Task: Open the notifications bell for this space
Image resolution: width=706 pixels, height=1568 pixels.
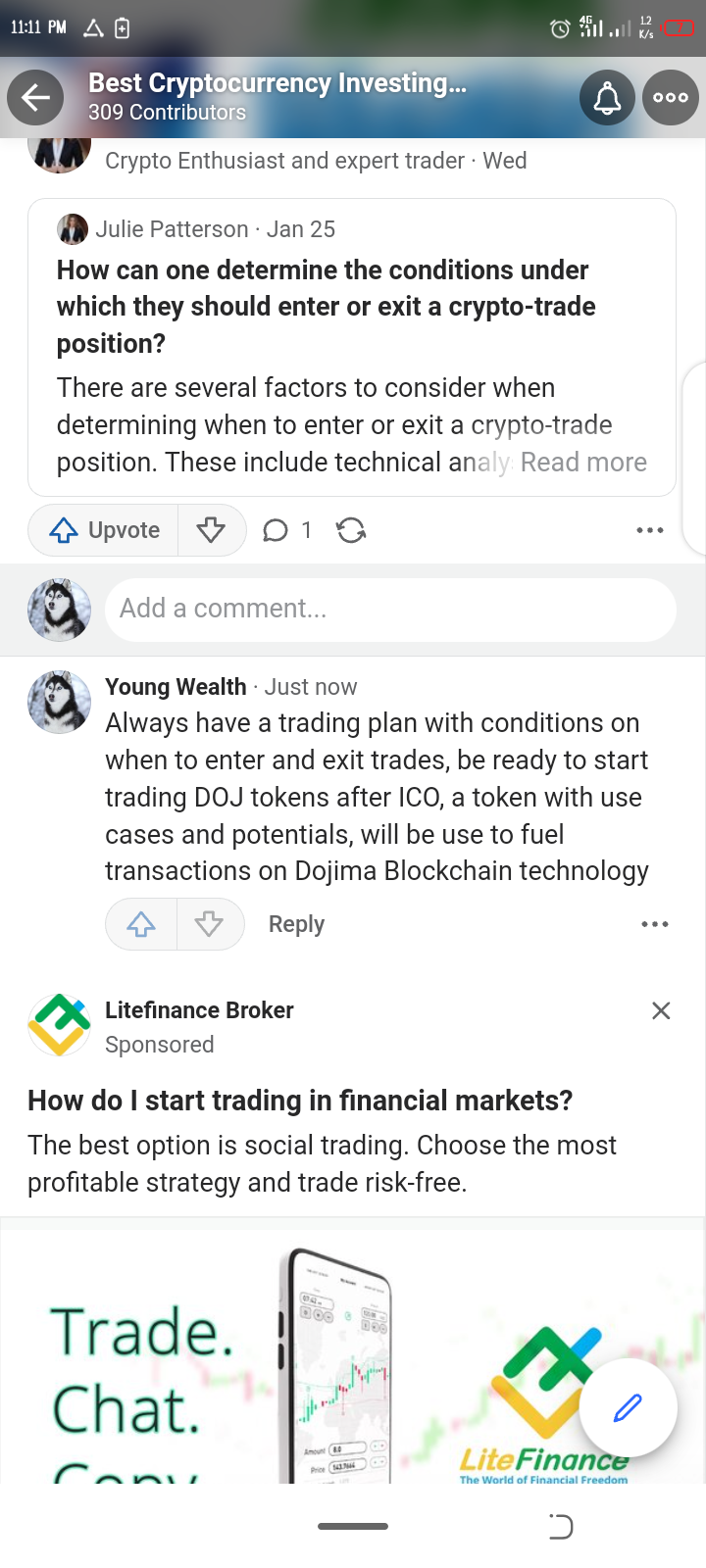Action: tap(607, 97)
